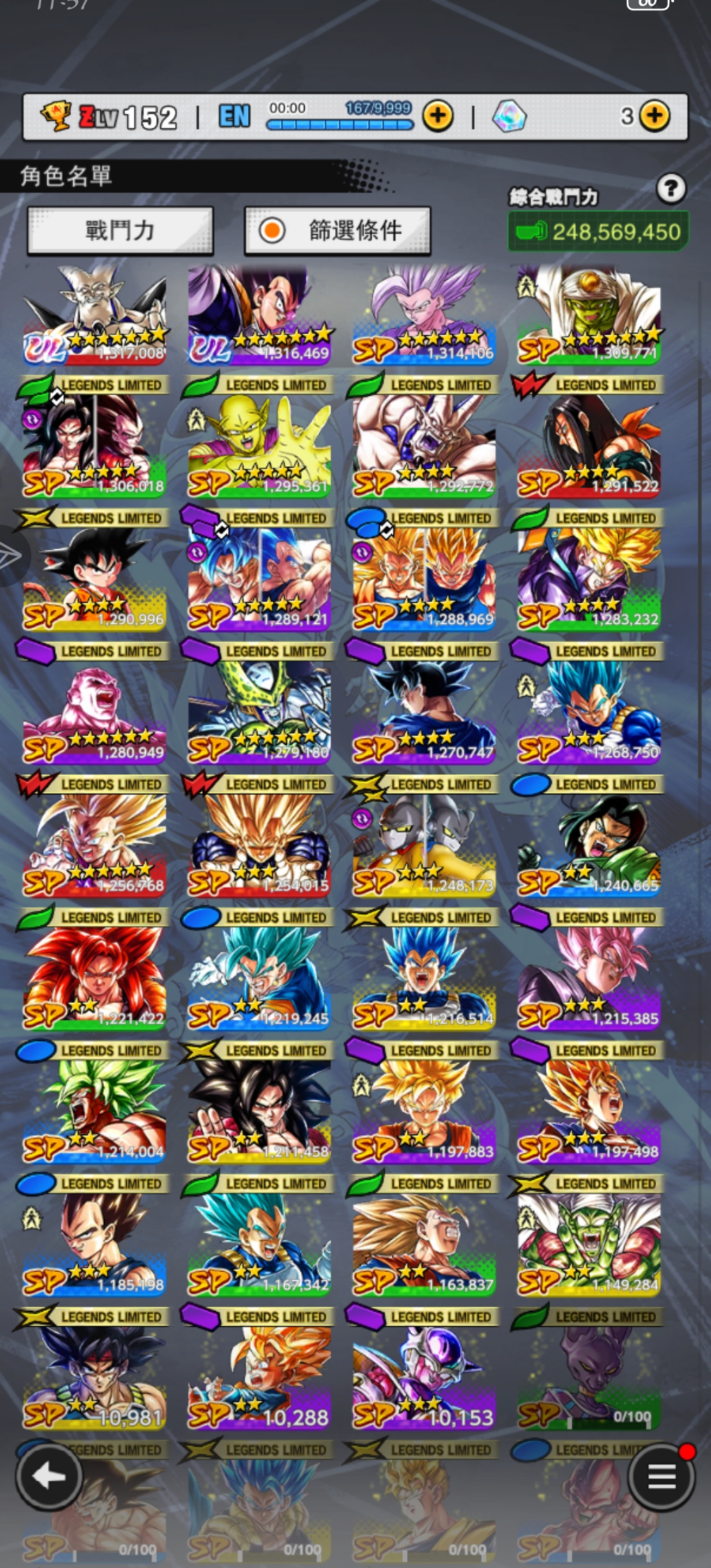Screen dimensions: 711x1568
Task: Open the 篩選條件 filter button
Action: point(337,231)
